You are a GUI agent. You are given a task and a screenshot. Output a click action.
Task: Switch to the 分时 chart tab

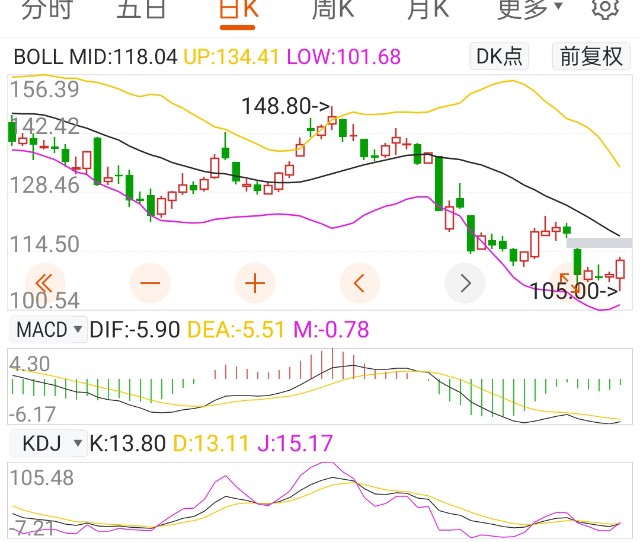(47, 9)
